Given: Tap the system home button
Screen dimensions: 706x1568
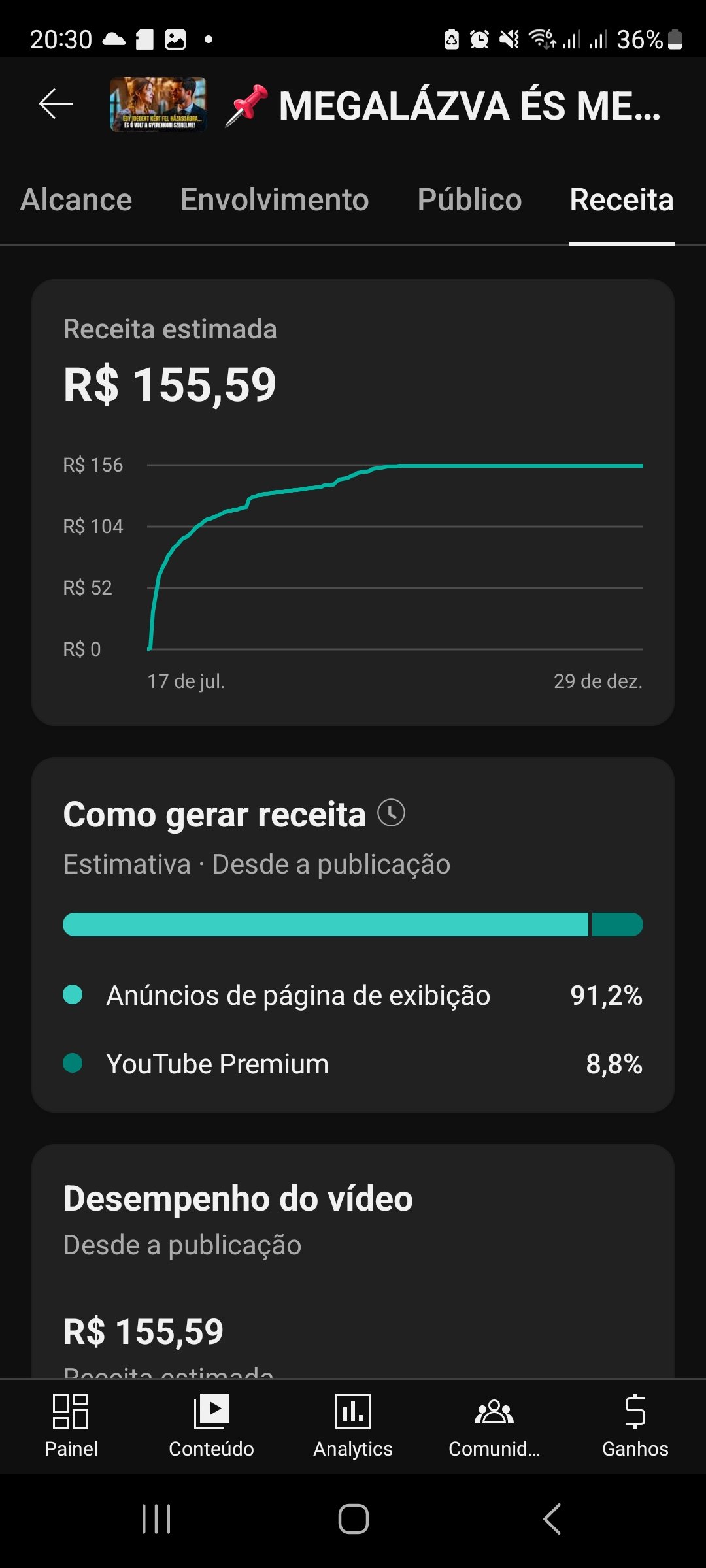Looking at the screenshot, I should tap(353, 1519).
